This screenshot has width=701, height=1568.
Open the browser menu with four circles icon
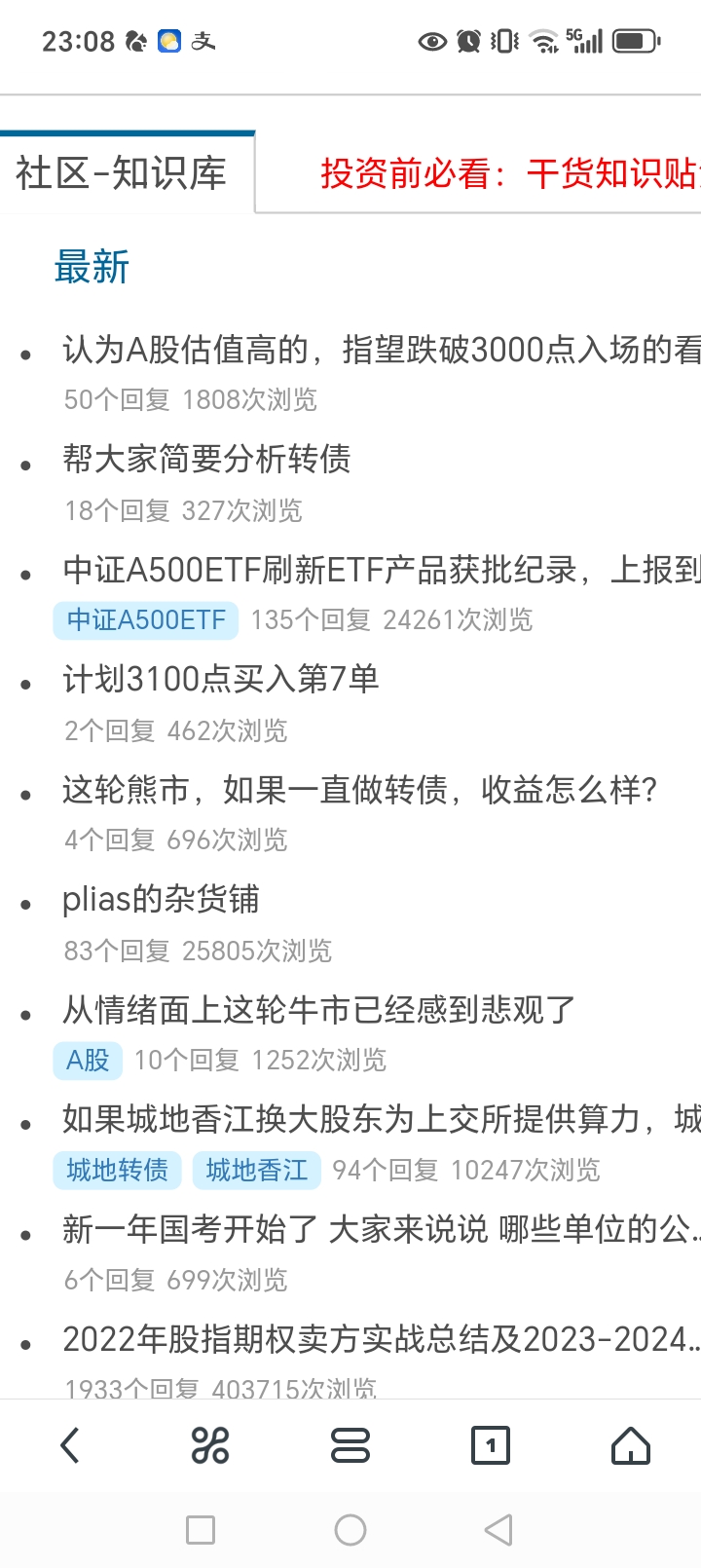(209, 1445)
